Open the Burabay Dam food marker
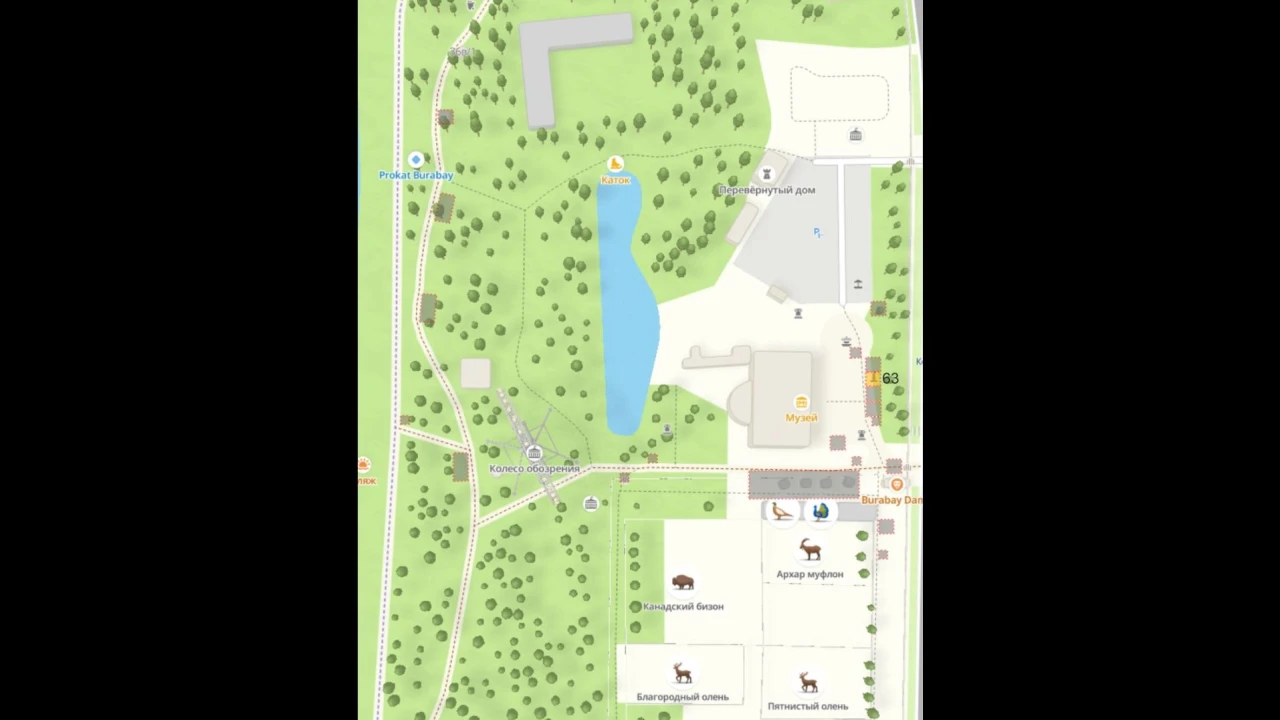The image size is (1280, 720). pos(896,485)
